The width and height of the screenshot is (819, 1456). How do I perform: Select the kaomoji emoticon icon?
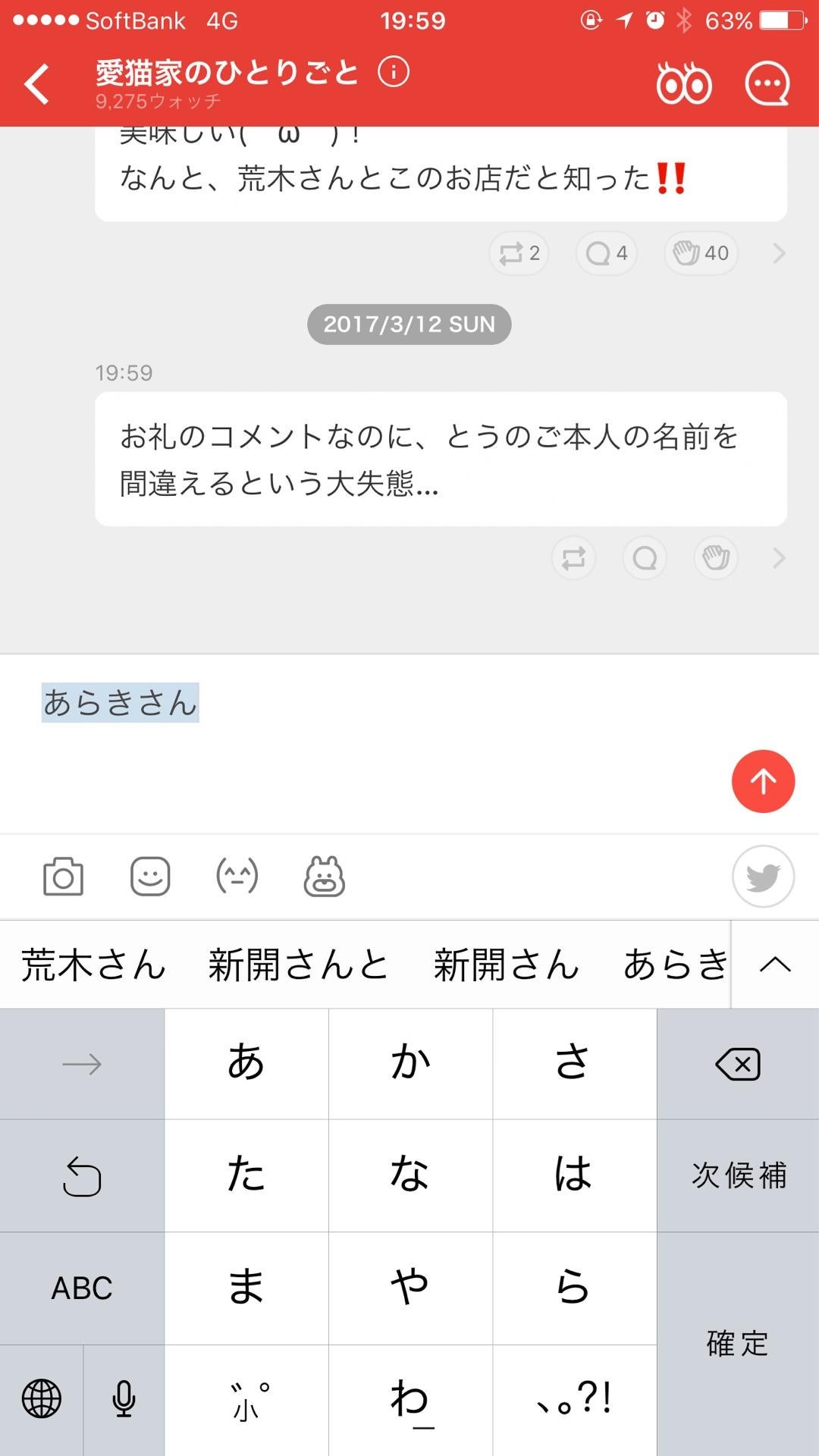click(x=237, y=876)
